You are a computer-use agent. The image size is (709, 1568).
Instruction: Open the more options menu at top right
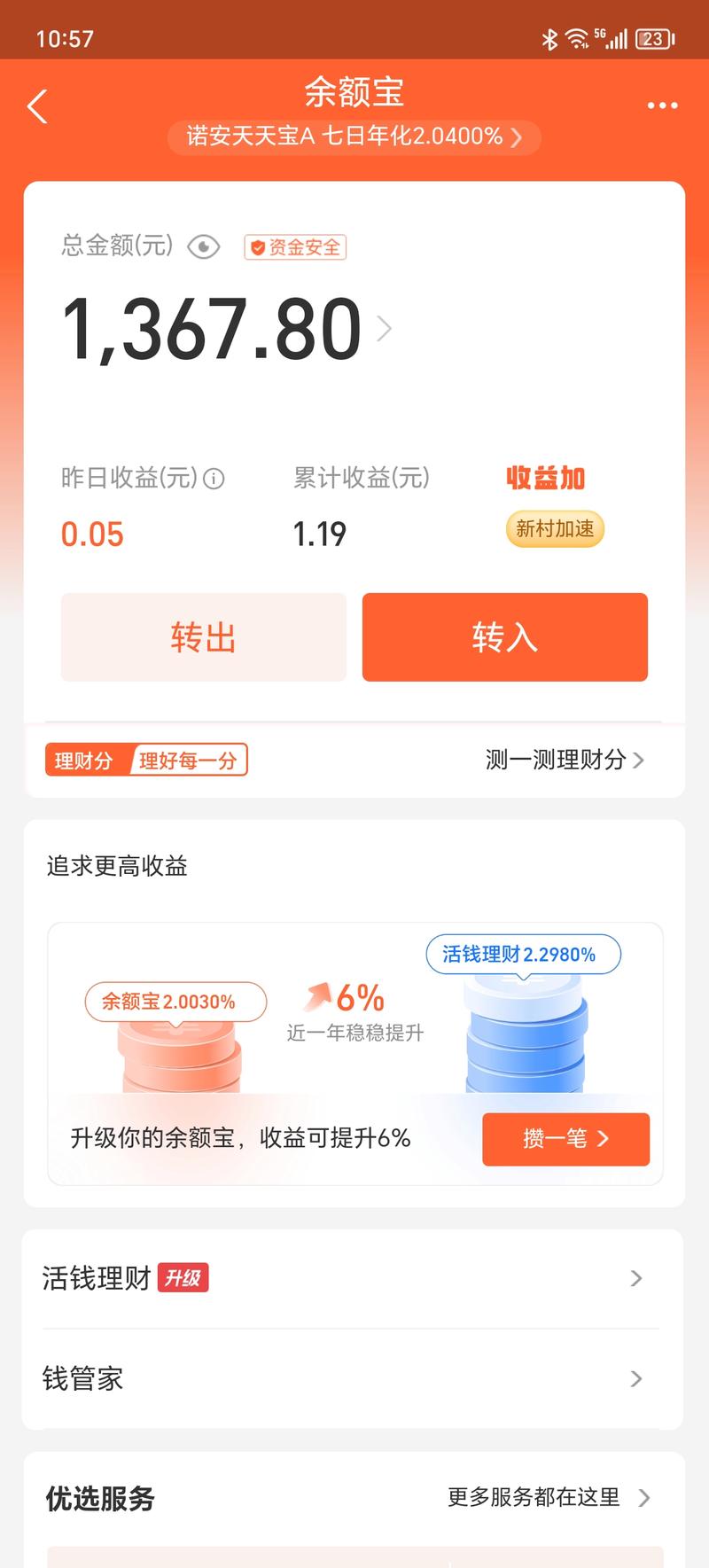[661, 105]
